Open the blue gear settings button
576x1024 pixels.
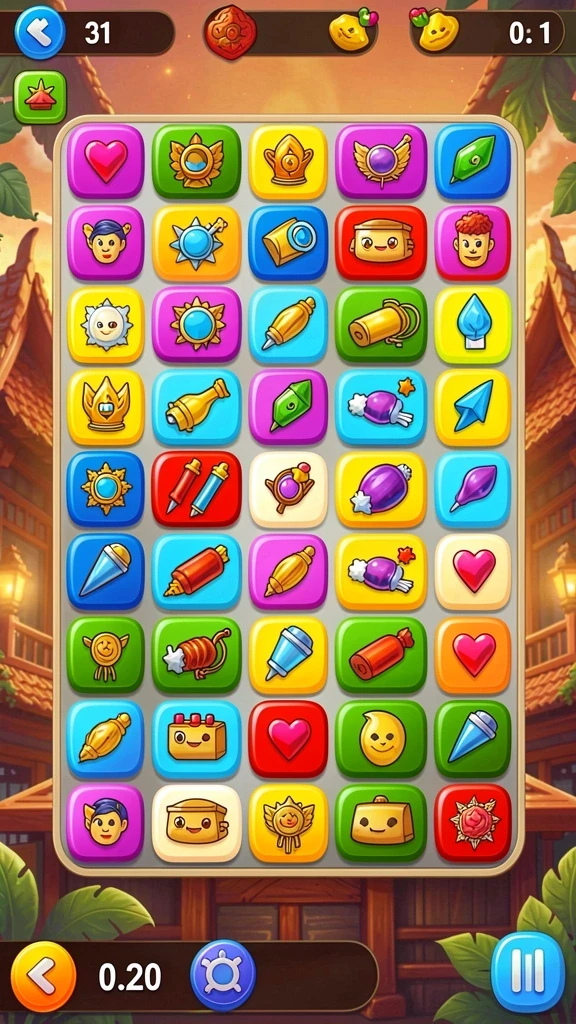click(x=223, y=976)
